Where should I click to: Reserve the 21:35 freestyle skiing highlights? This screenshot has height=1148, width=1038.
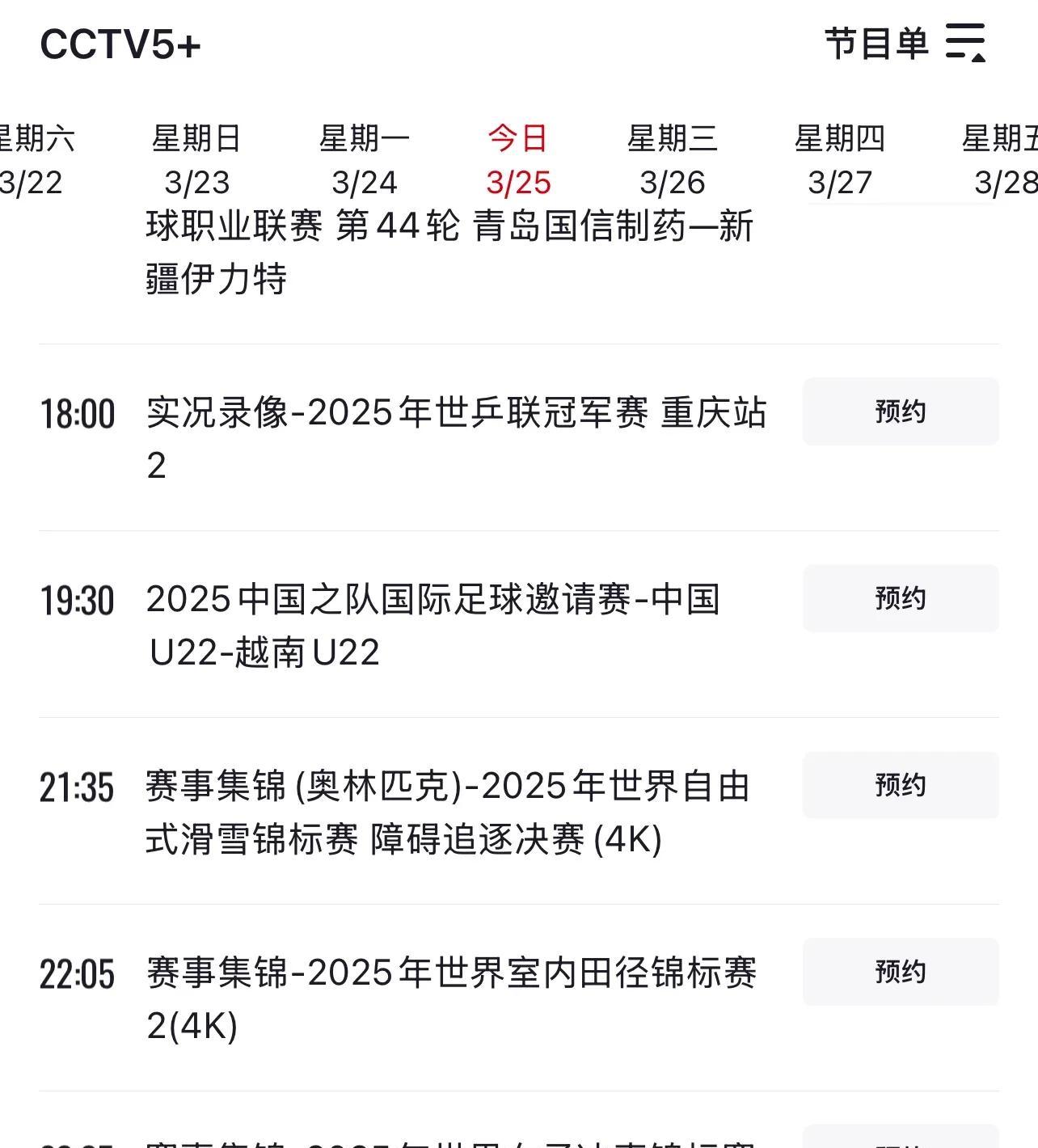pos(899,785)
